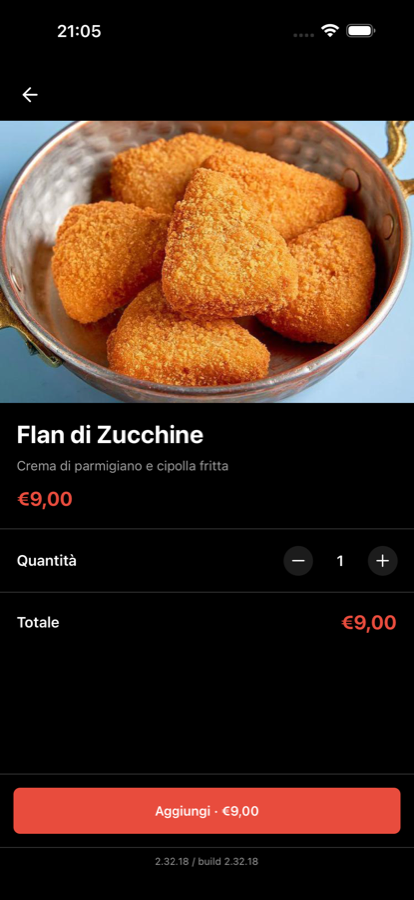Increase quantity with the plus button
Image resolution: width=414 pixels, height=900 pixels.
(382, 561)
